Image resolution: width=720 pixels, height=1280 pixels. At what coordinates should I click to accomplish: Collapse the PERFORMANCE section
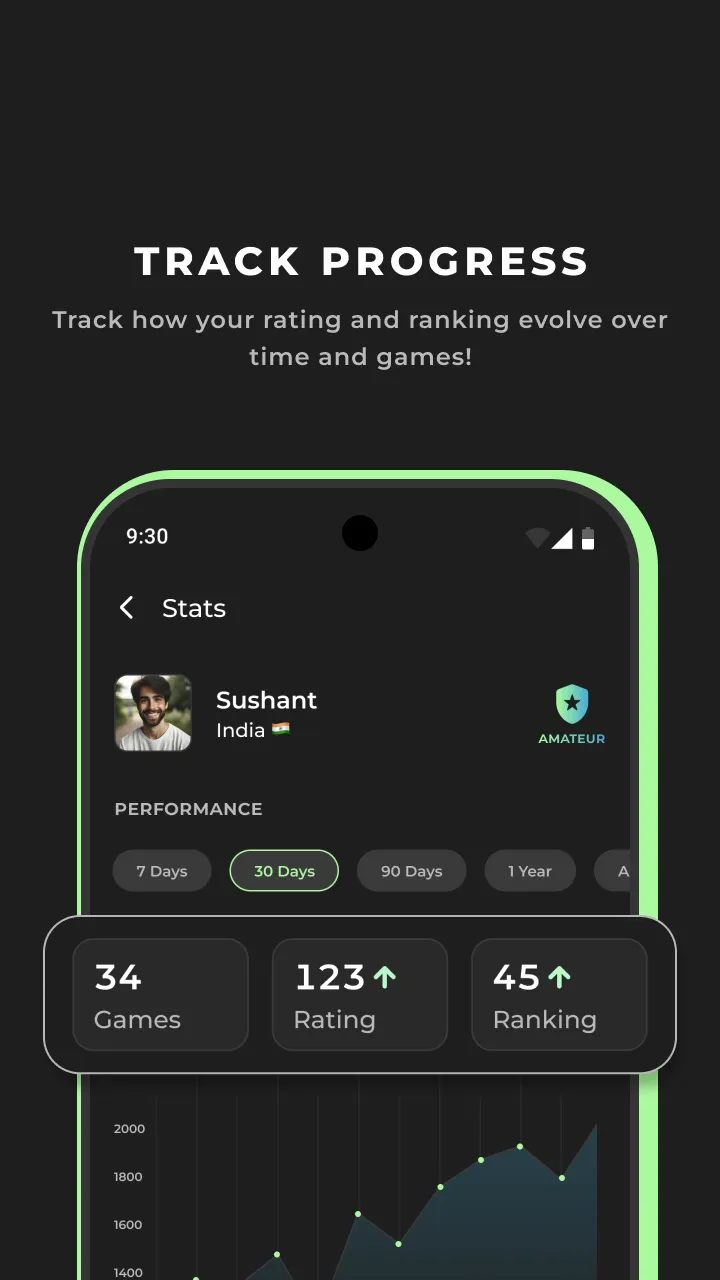[188, 809]
